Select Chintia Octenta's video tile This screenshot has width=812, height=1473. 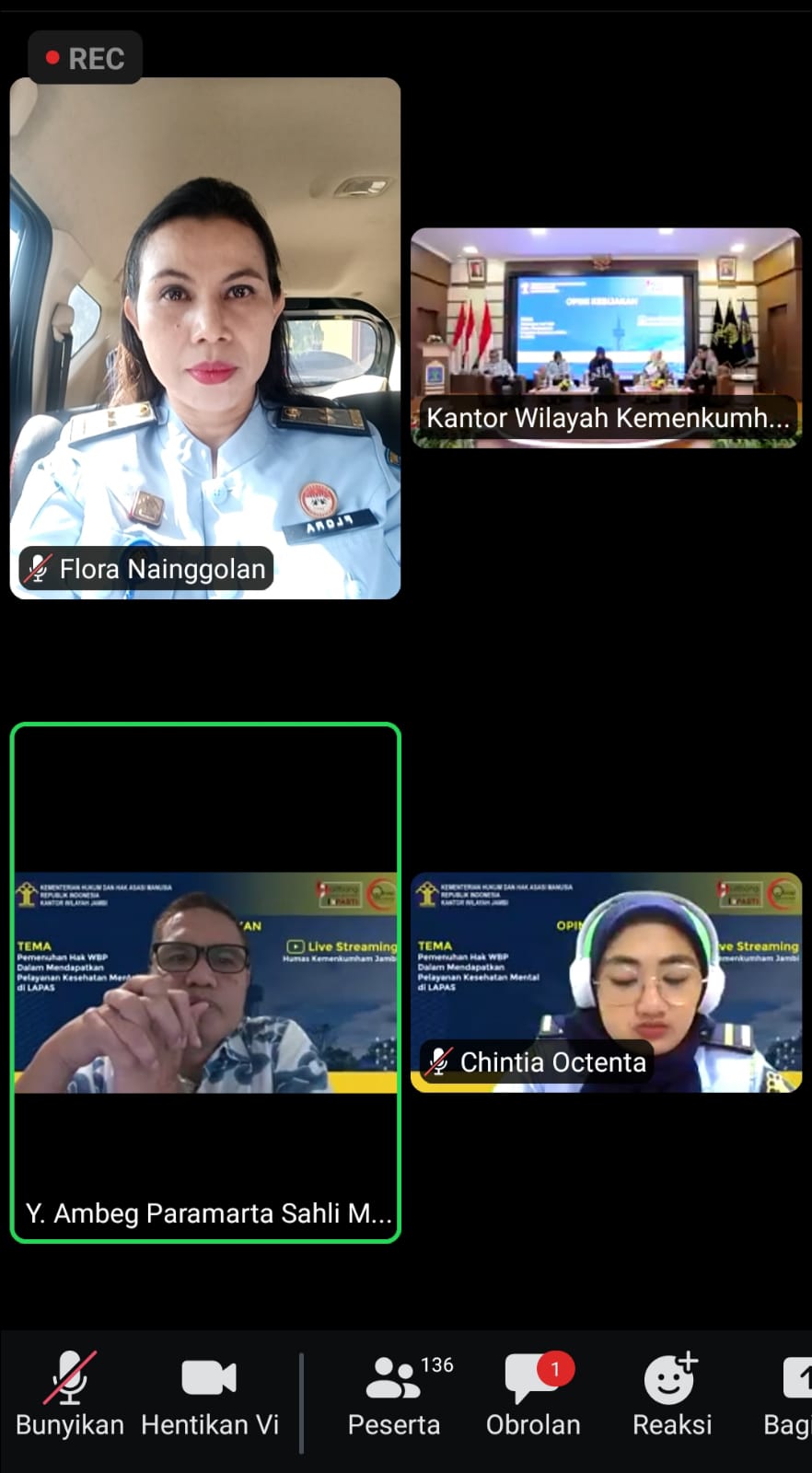pyautogui.click(x=606, y=981)
